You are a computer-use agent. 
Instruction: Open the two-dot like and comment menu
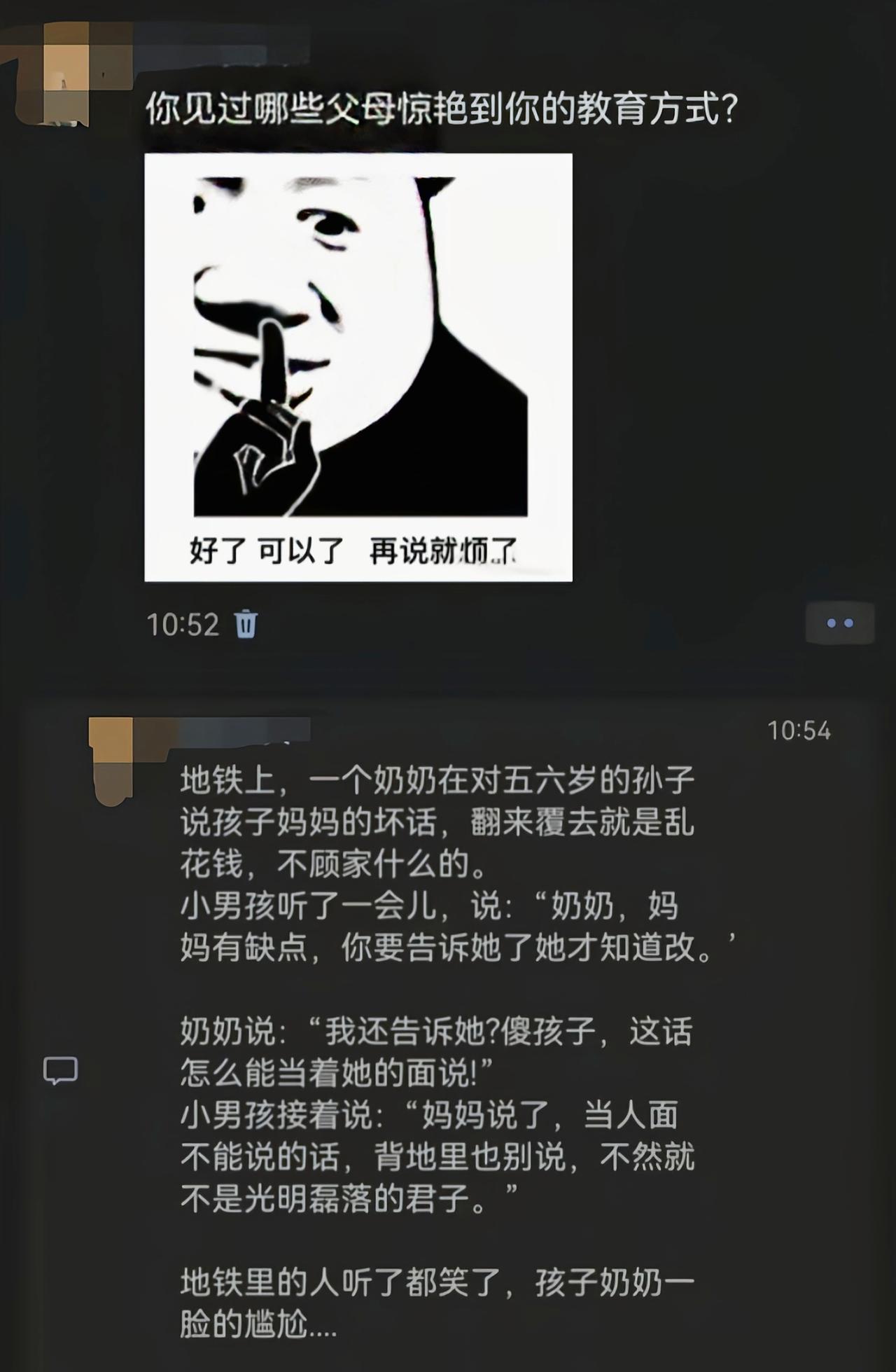(839, 623)
